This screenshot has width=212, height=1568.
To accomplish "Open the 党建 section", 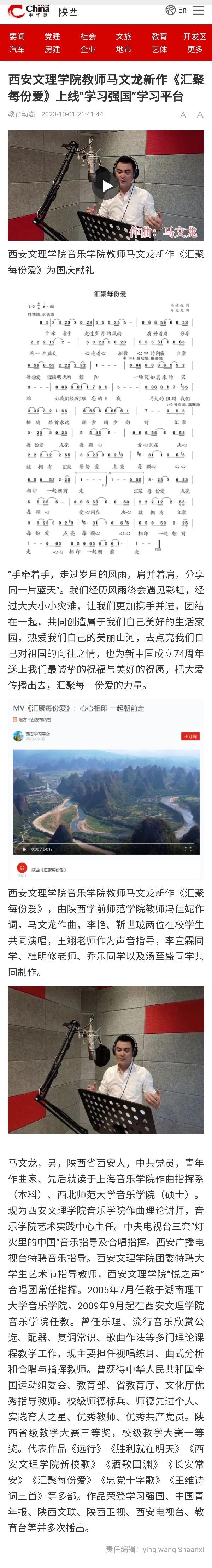I will click(x=52, y=36).
